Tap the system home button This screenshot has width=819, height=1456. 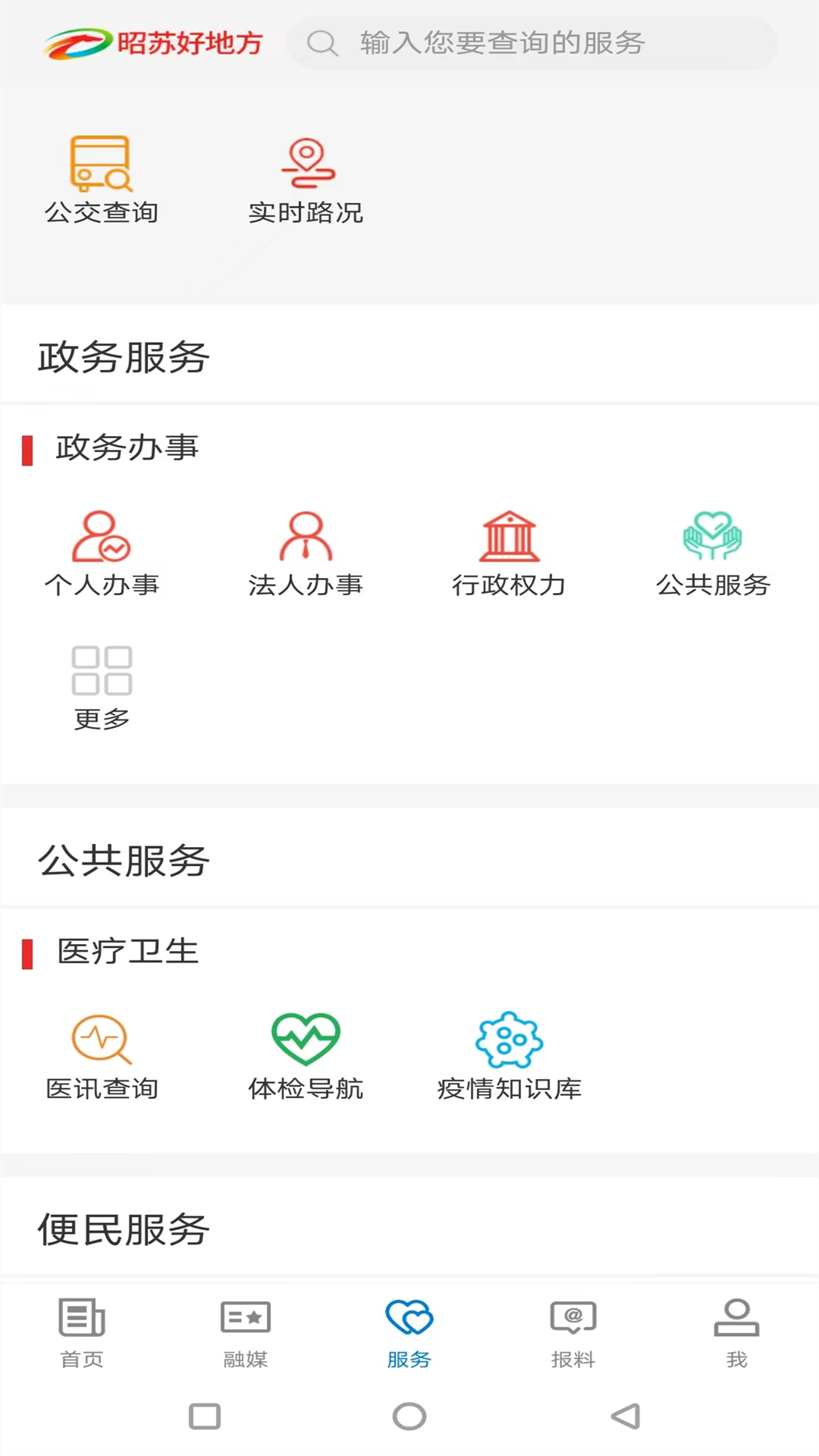pyautogui.click(x=409, y=1416)
